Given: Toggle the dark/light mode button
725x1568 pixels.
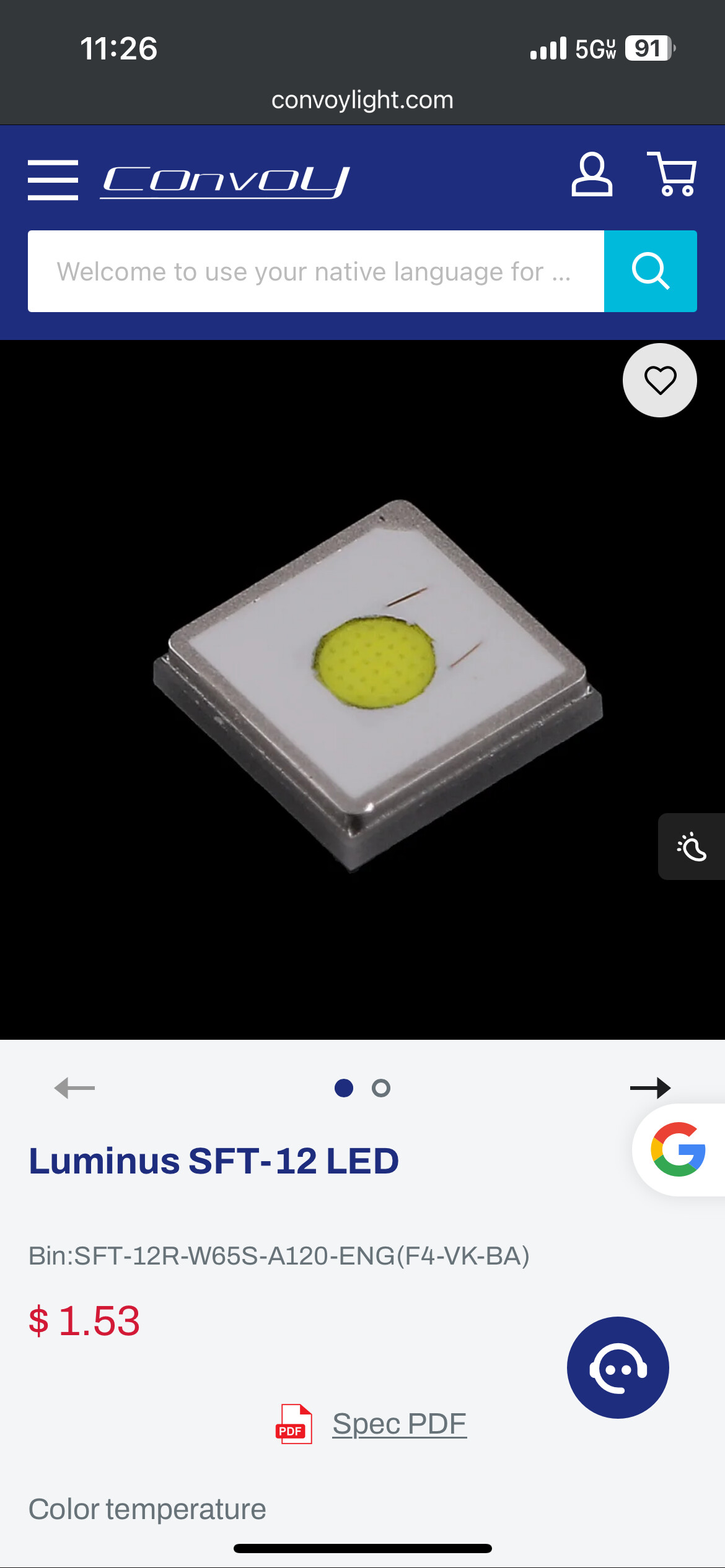Looking at the screenshot, I should pos(692,847).
